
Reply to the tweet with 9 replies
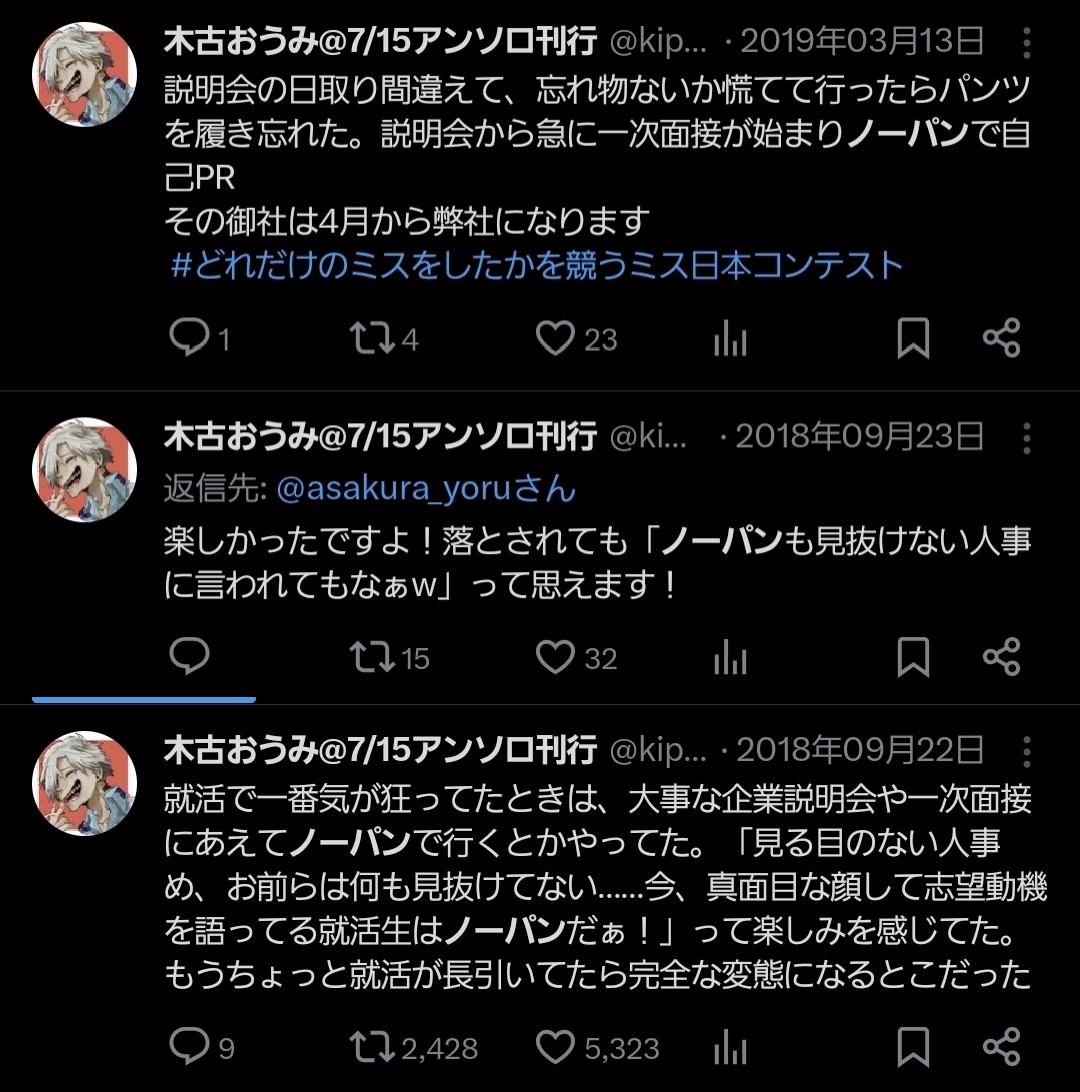point(187,1047)
